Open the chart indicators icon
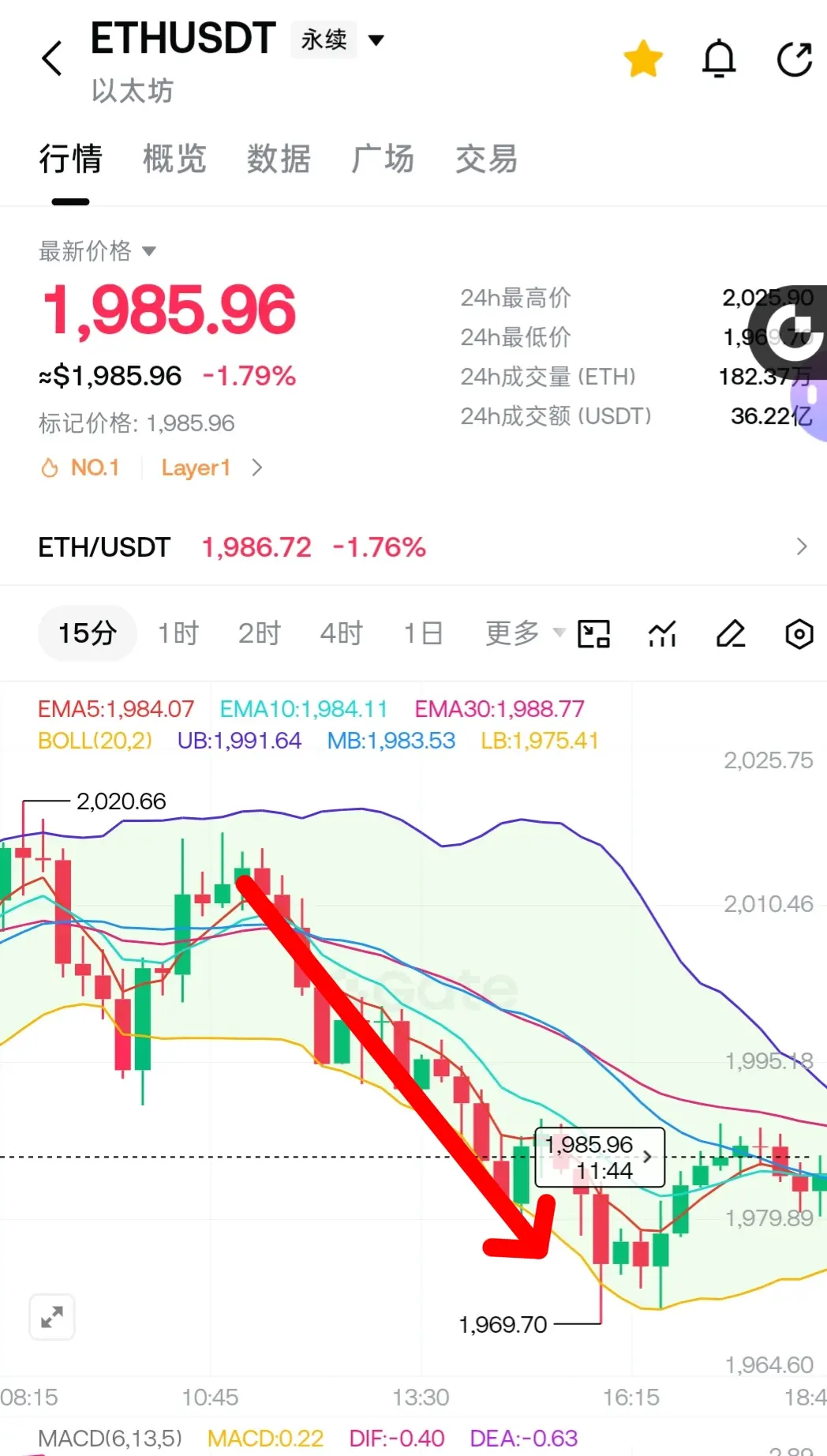Screen dimensions: 827x1456 click(662, 633)
